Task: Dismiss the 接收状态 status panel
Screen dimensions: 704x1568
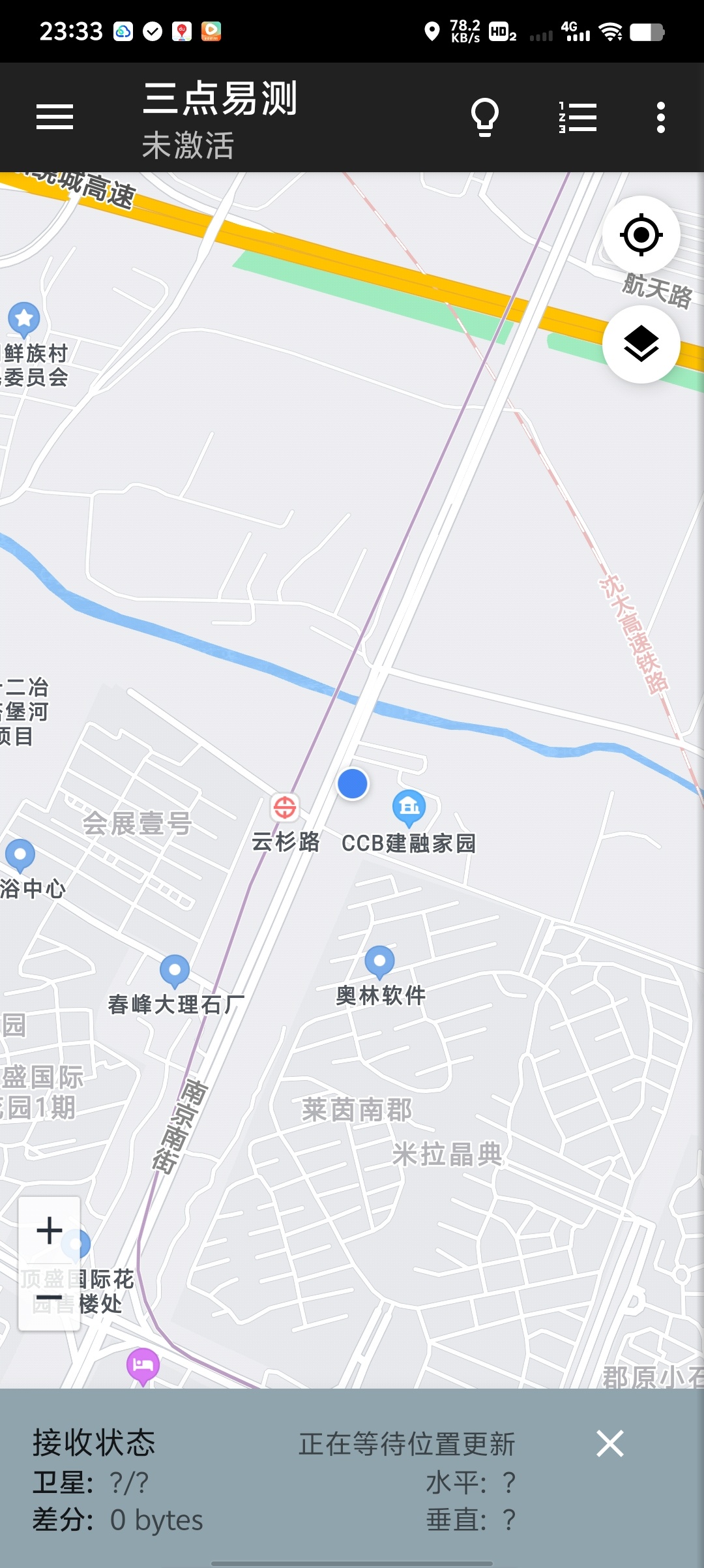Action: 609,1443
